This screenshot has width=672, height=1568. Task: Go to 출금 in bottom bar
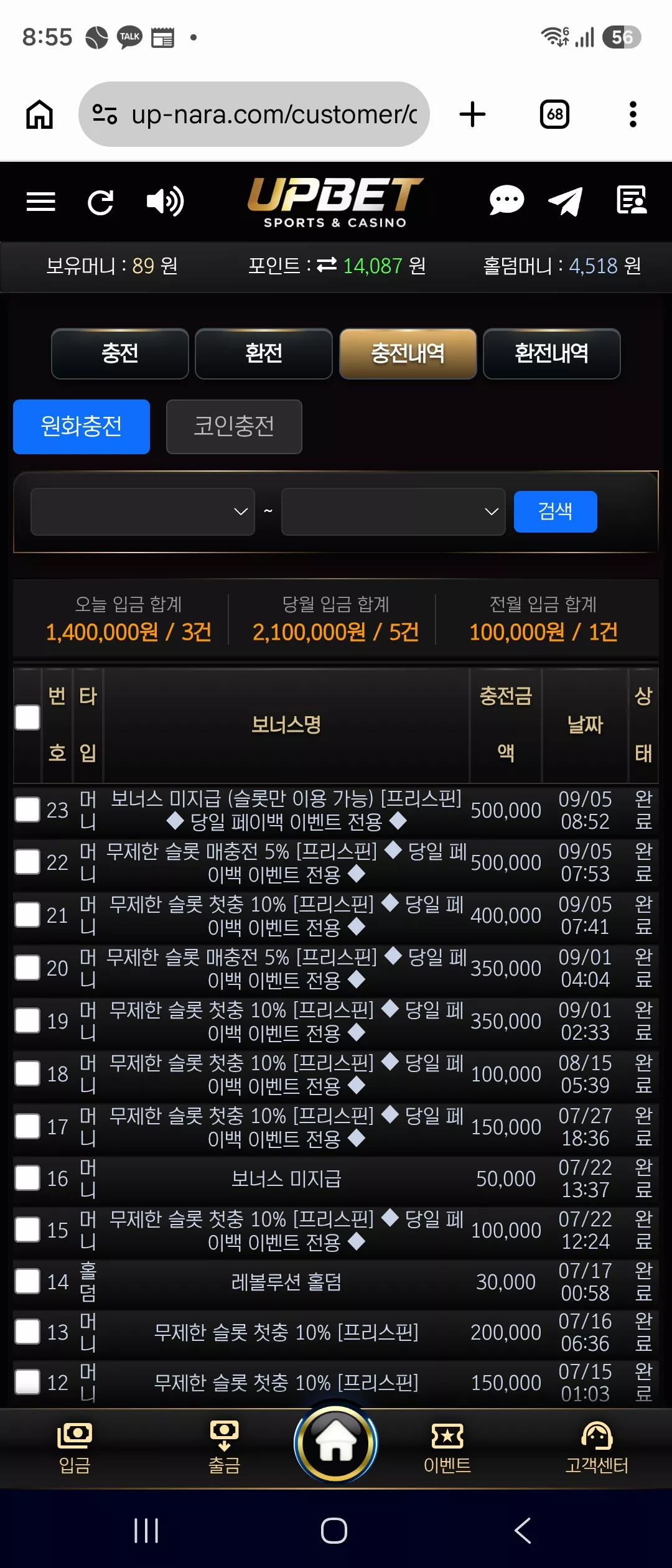point(224,1448)
